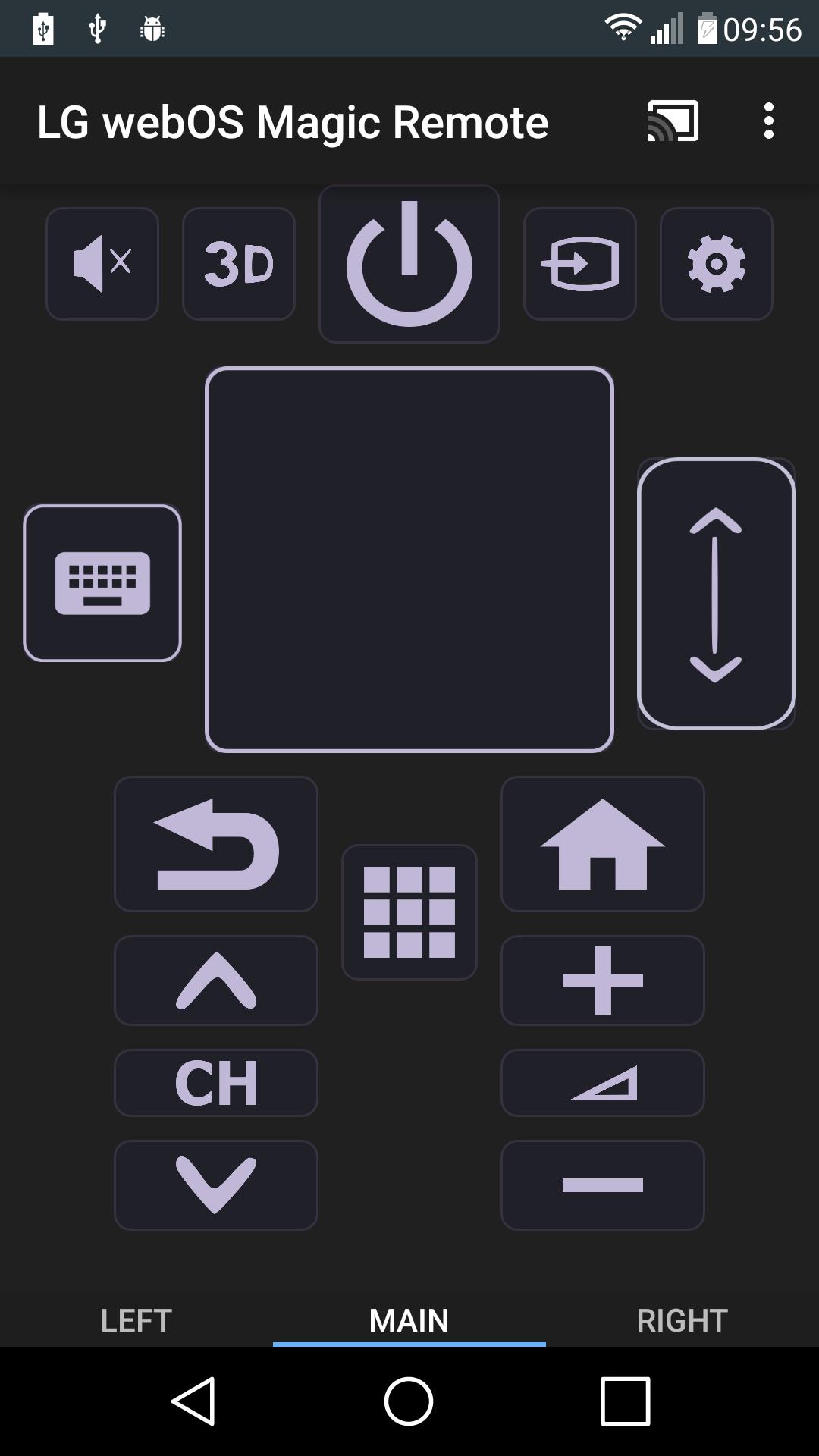This screenshot has height=1456, width=819.
Task: Decrease volume with the minus button
Action: (602, 1185)
